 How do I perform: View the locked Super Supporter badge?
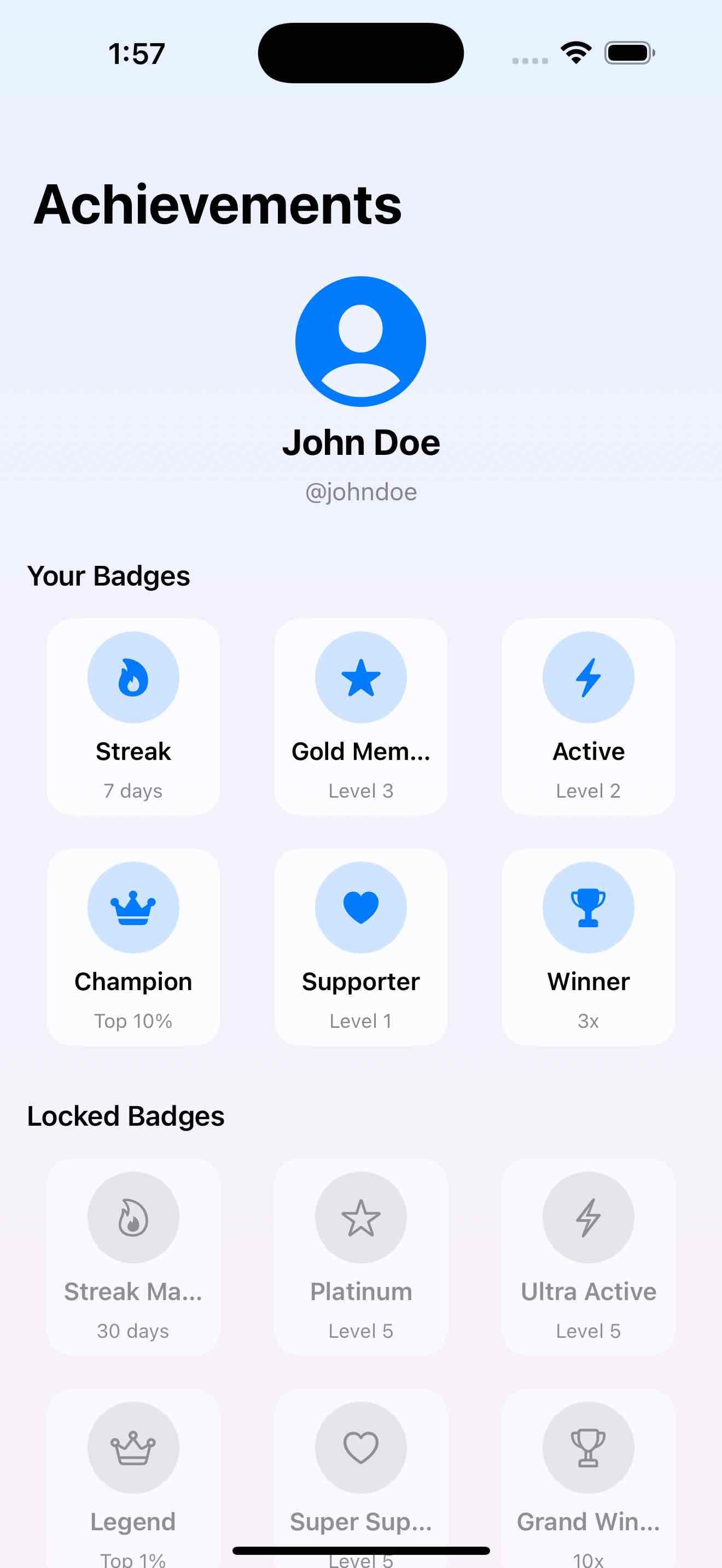point(361,1473)
